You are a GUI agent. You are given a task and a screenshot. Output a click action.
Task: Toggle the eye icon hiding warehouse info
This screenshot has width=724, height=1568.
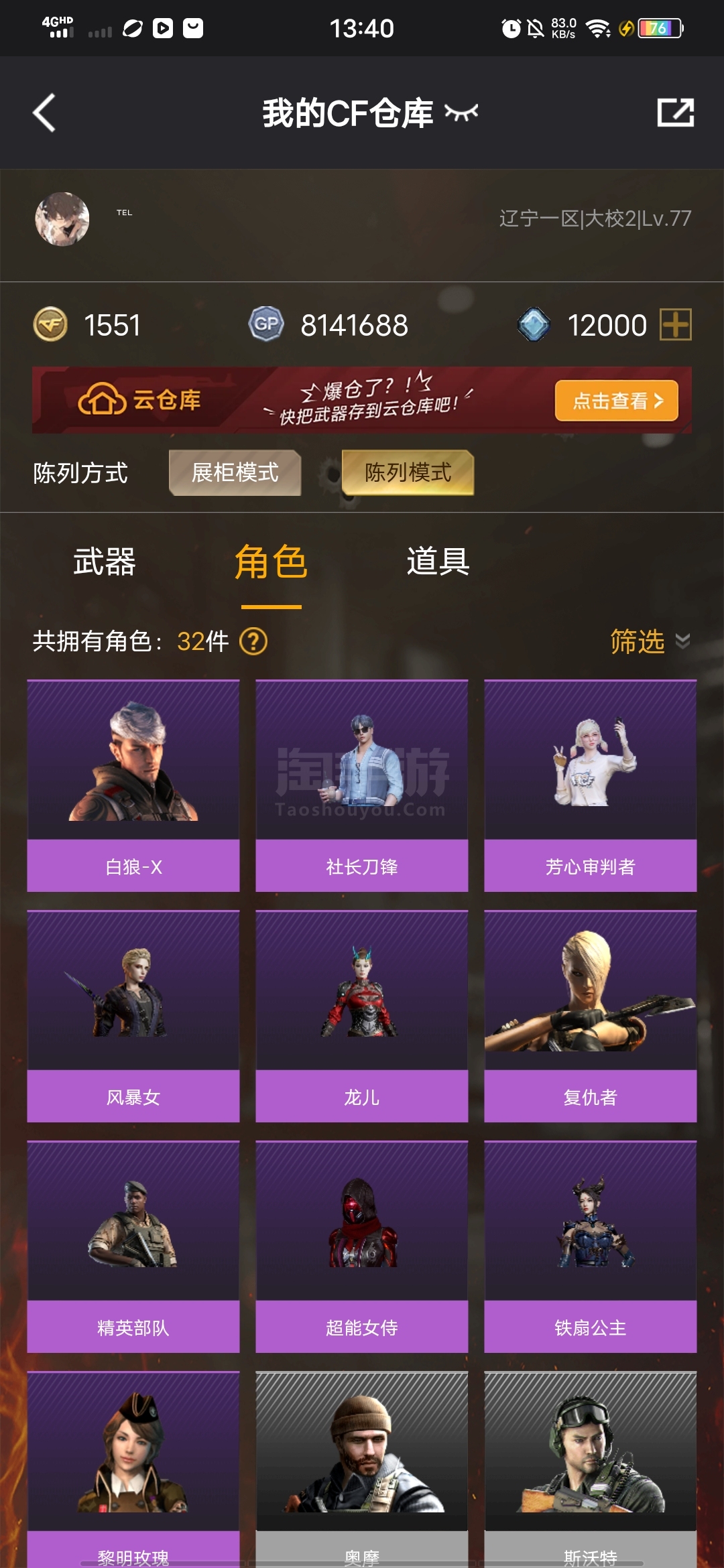461,113
